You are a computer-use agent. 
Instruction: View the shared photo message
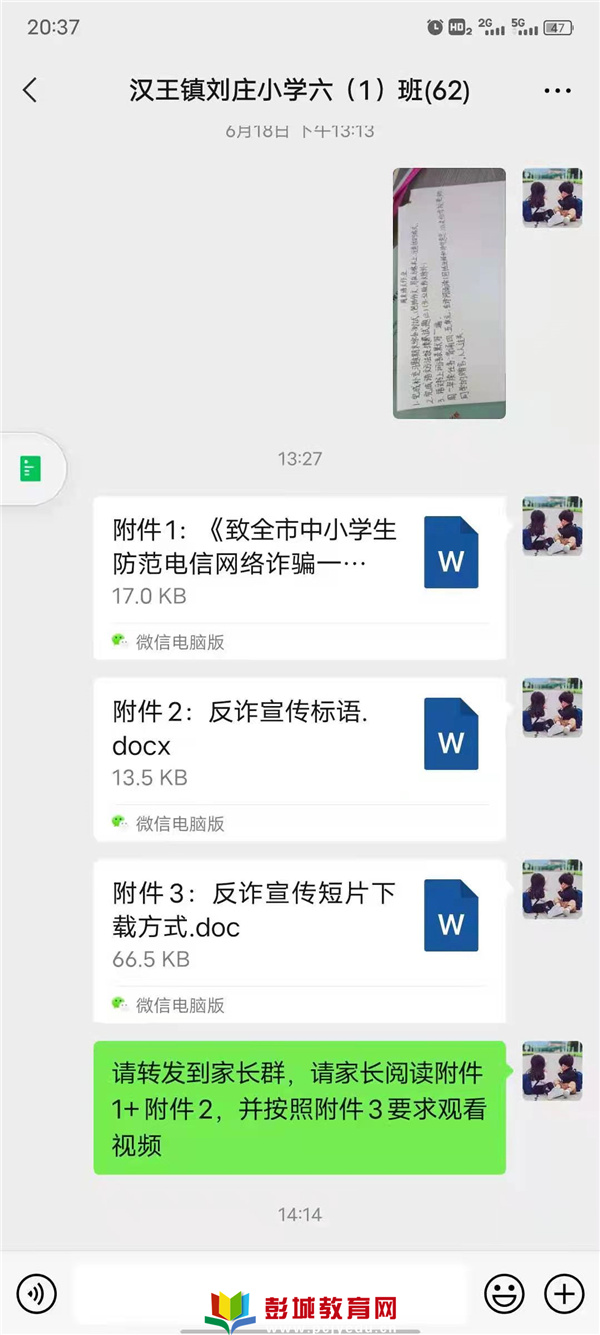(x=449, y=293)
